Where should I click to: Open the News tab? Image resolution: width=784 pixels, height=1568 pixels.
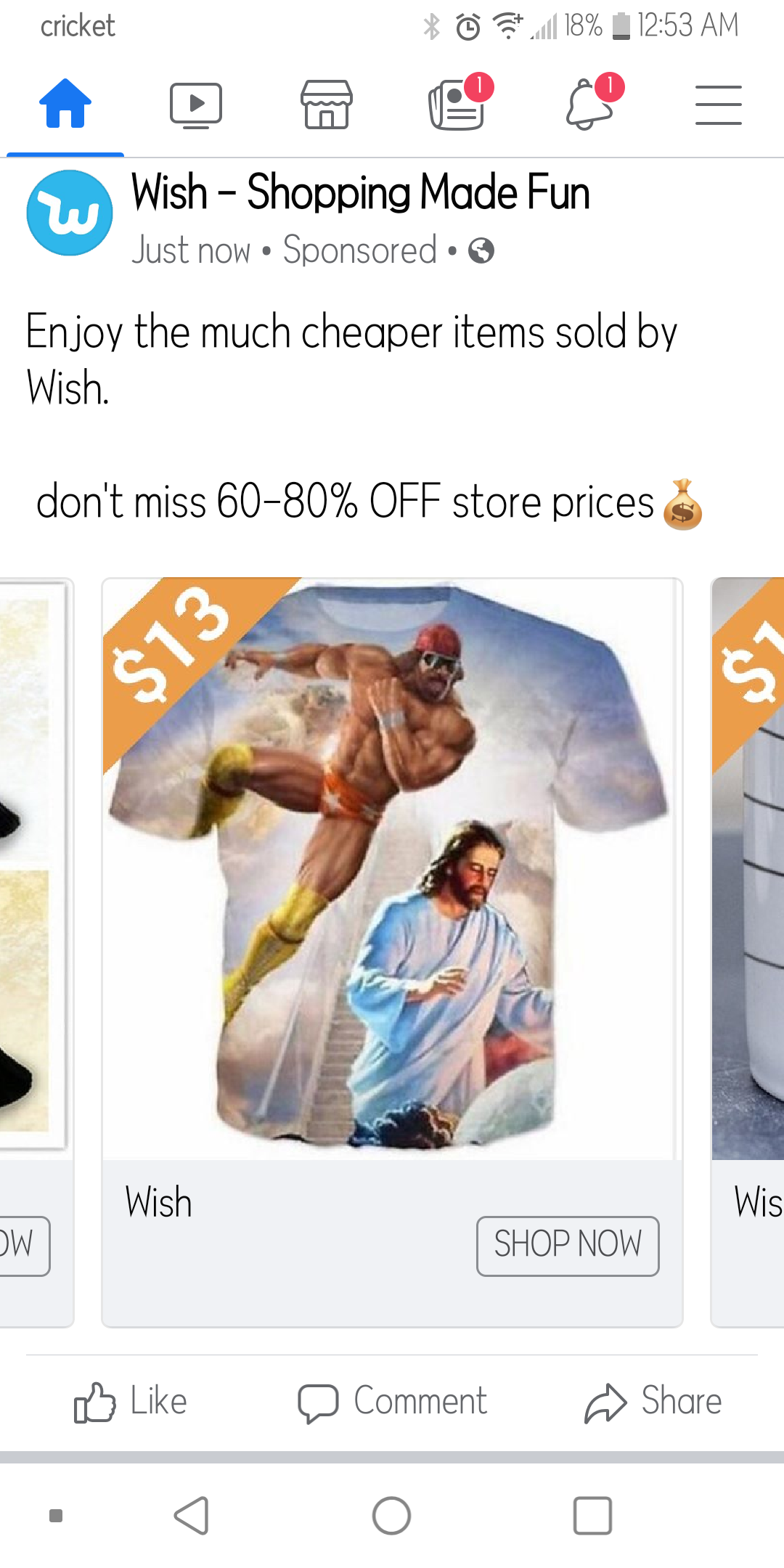457,105
